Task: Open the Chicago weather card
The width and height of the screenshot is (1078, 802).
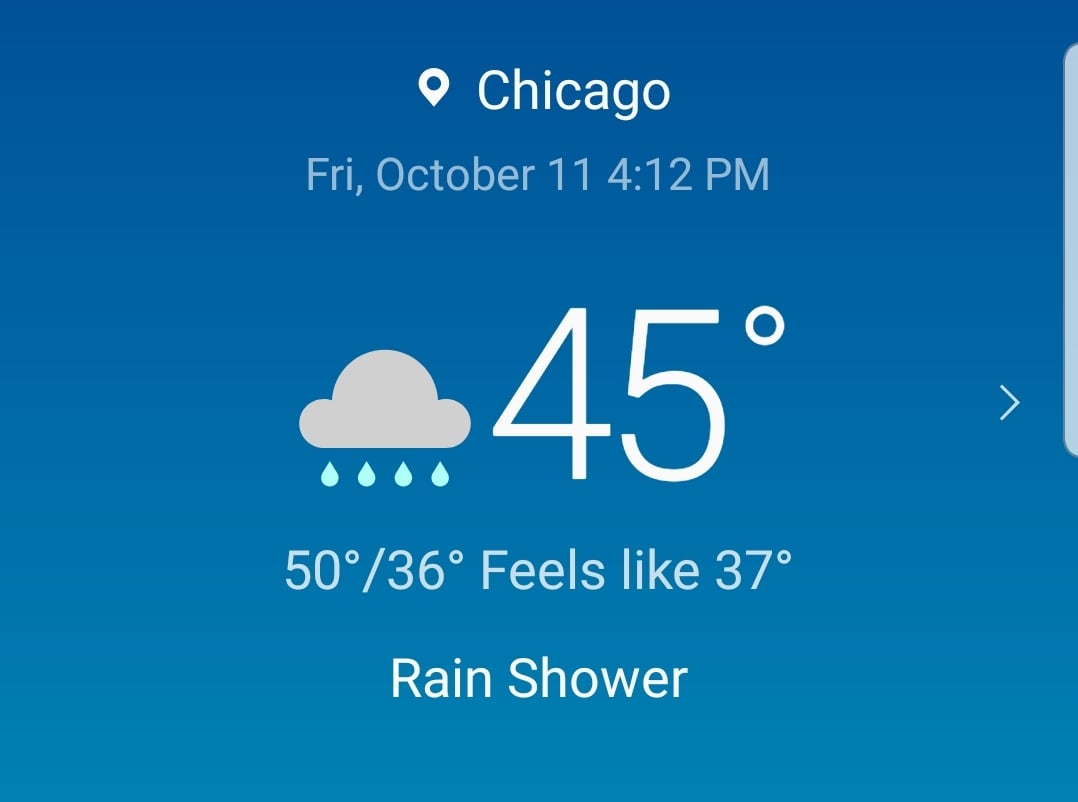Action: coord(538,400)
